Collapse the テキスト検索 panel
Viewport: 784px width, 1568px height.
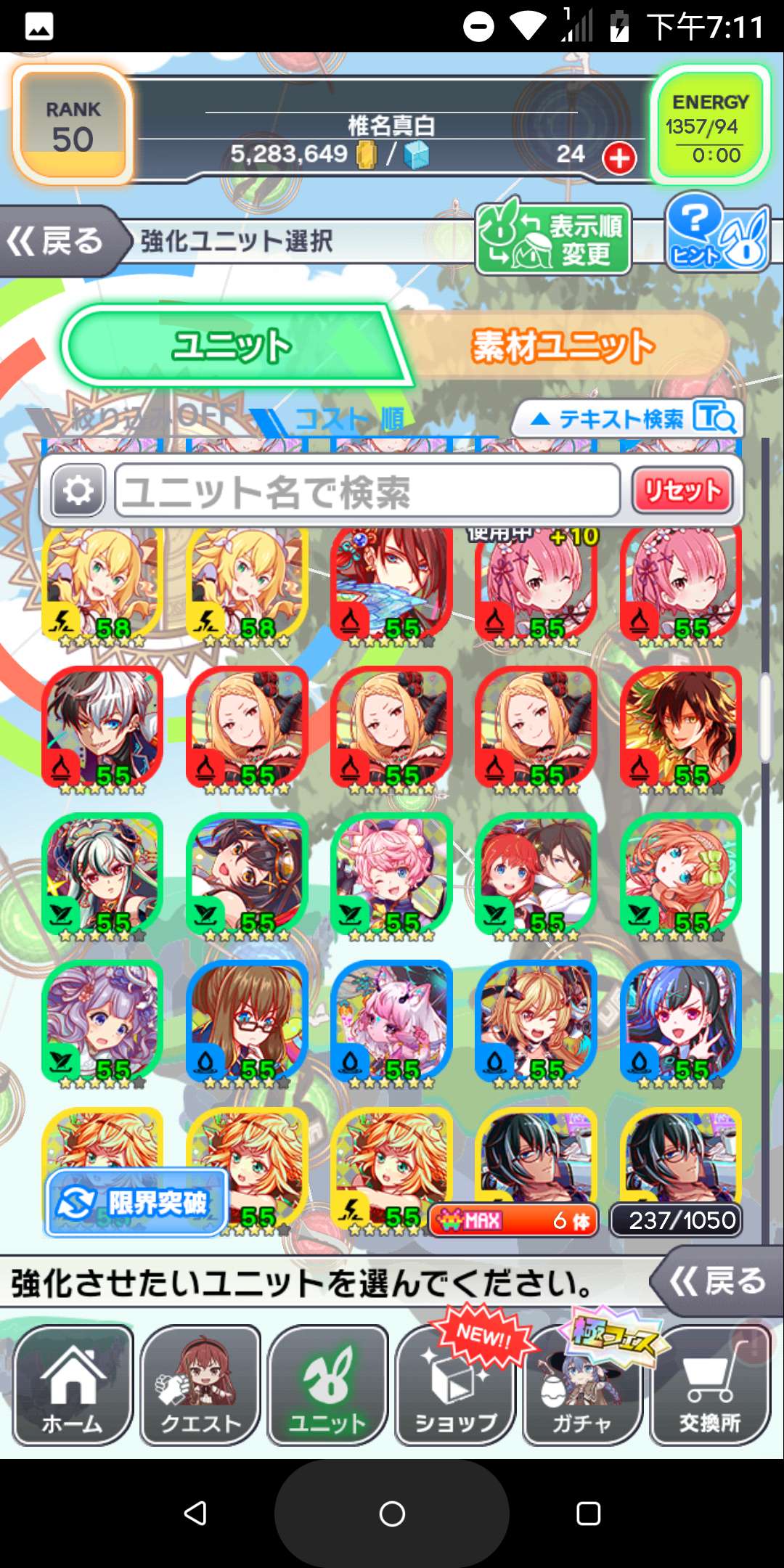click(x=626, y=419)
